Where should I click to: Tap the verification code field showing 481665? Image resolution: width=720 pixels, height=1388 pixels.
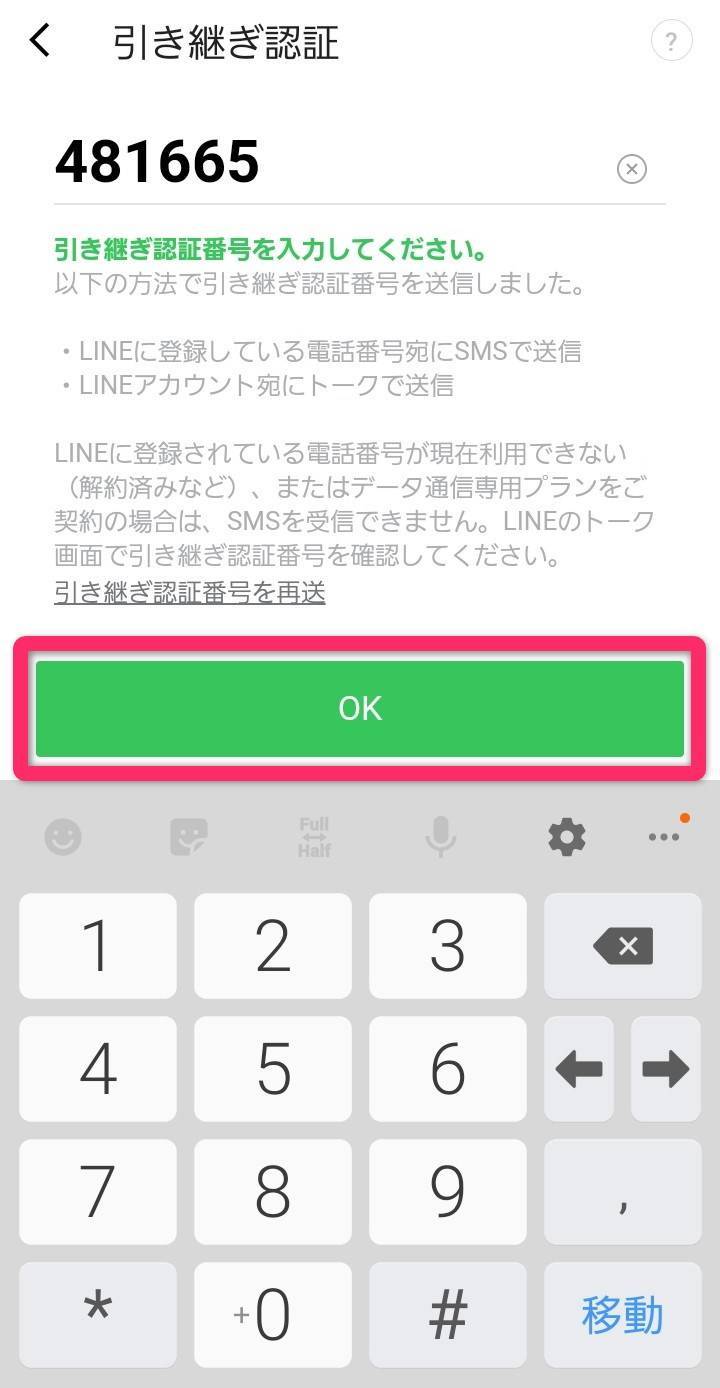(330, 162)
